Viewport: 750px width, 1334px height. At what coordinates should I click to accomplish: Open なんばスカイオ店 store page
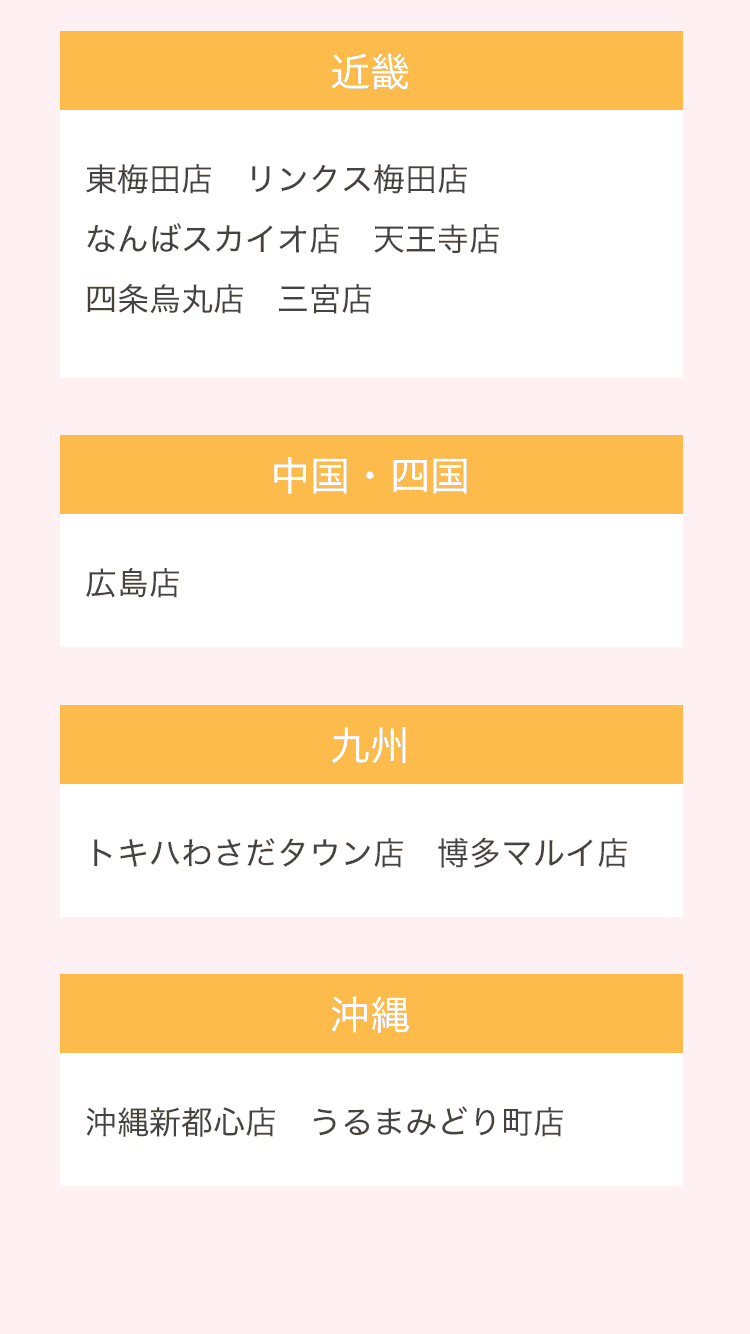pyautogui.click(x=213, y=240)
